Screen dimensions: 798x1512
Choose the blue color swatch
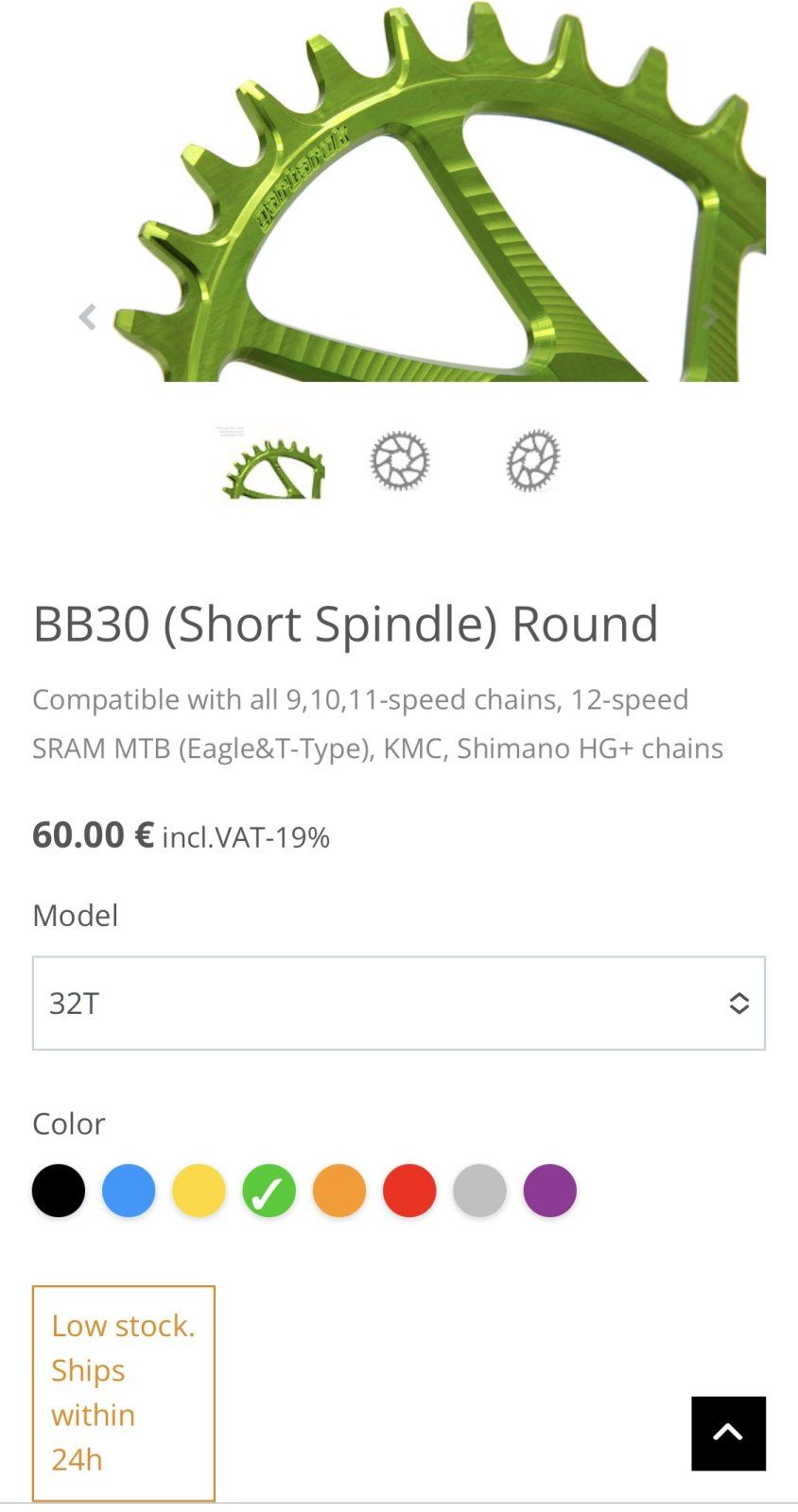pos(129,1191)
